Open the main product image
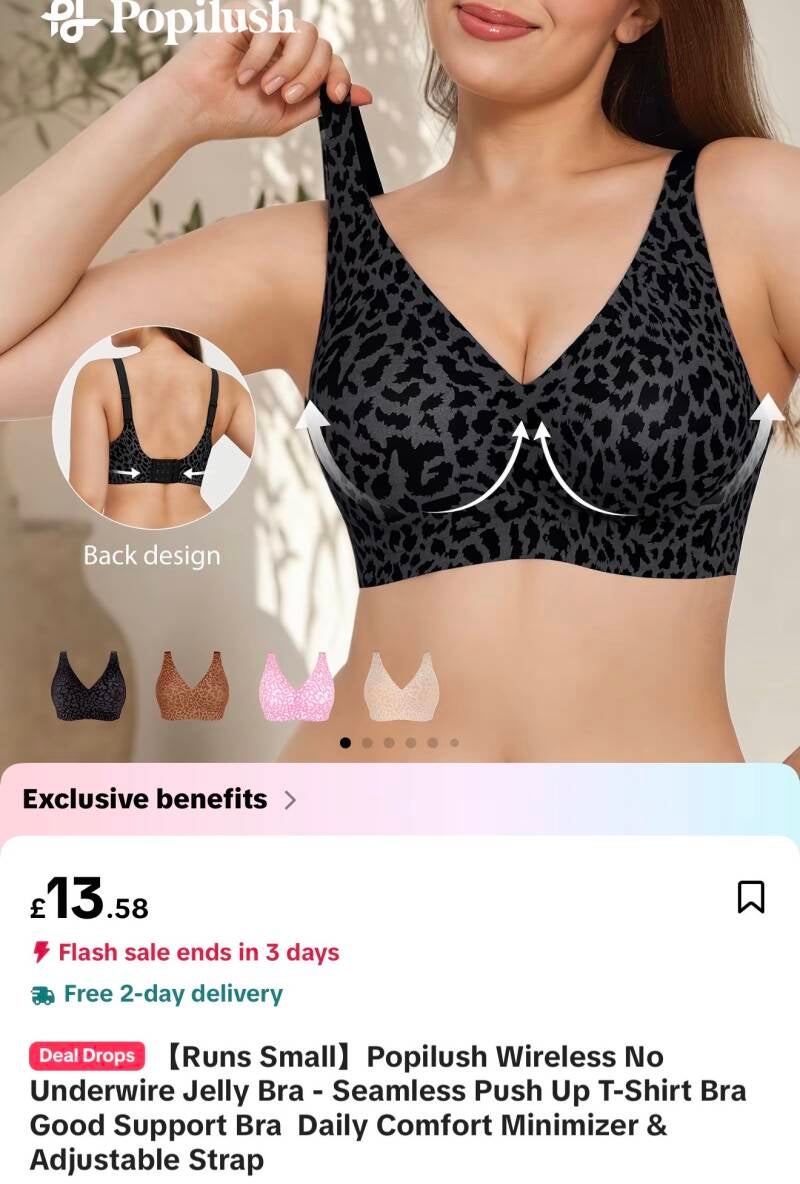800x1184 pixels. click(x=400, y=381)
